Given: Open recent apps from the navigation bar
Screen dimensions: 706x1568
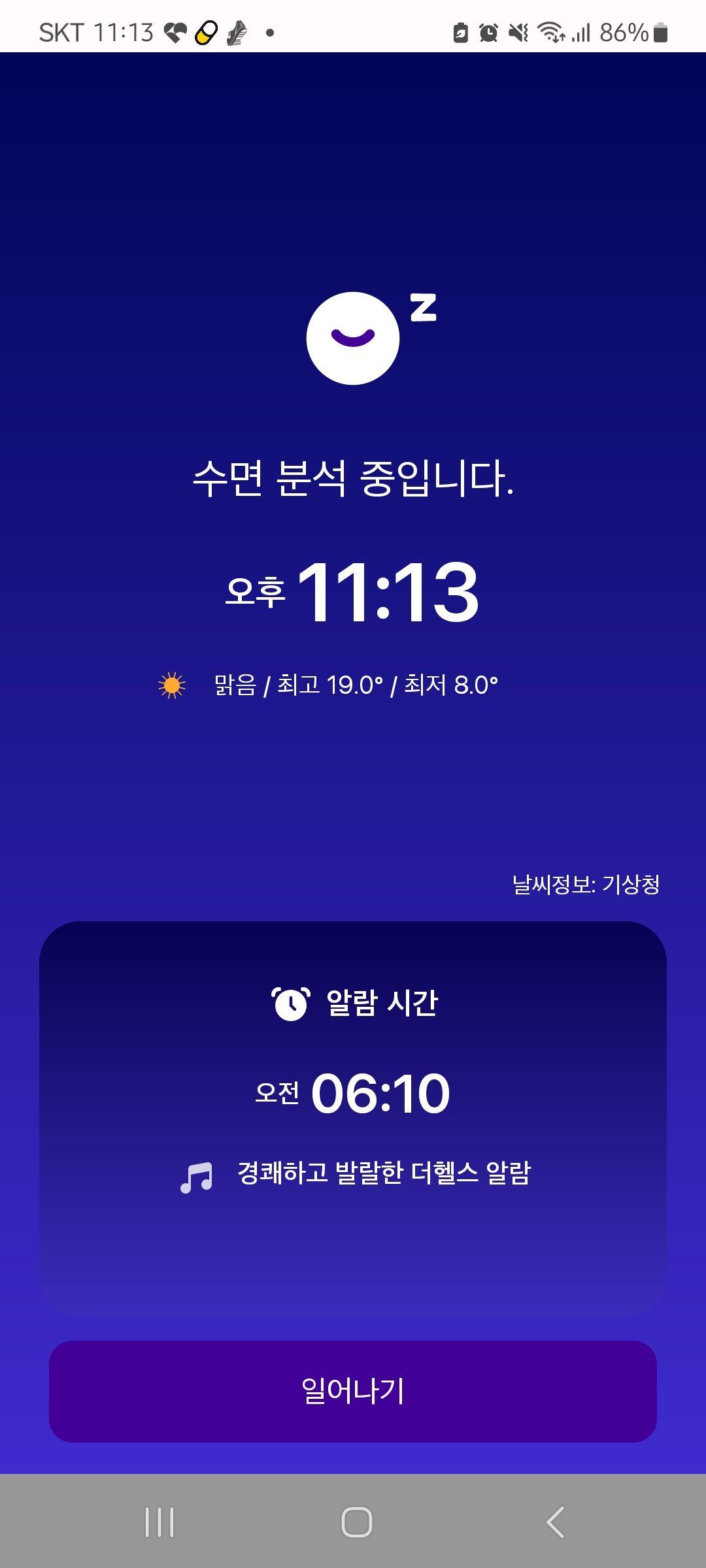Looking at the screenshot, I should pyautogui.click(x=159, y=1522).
